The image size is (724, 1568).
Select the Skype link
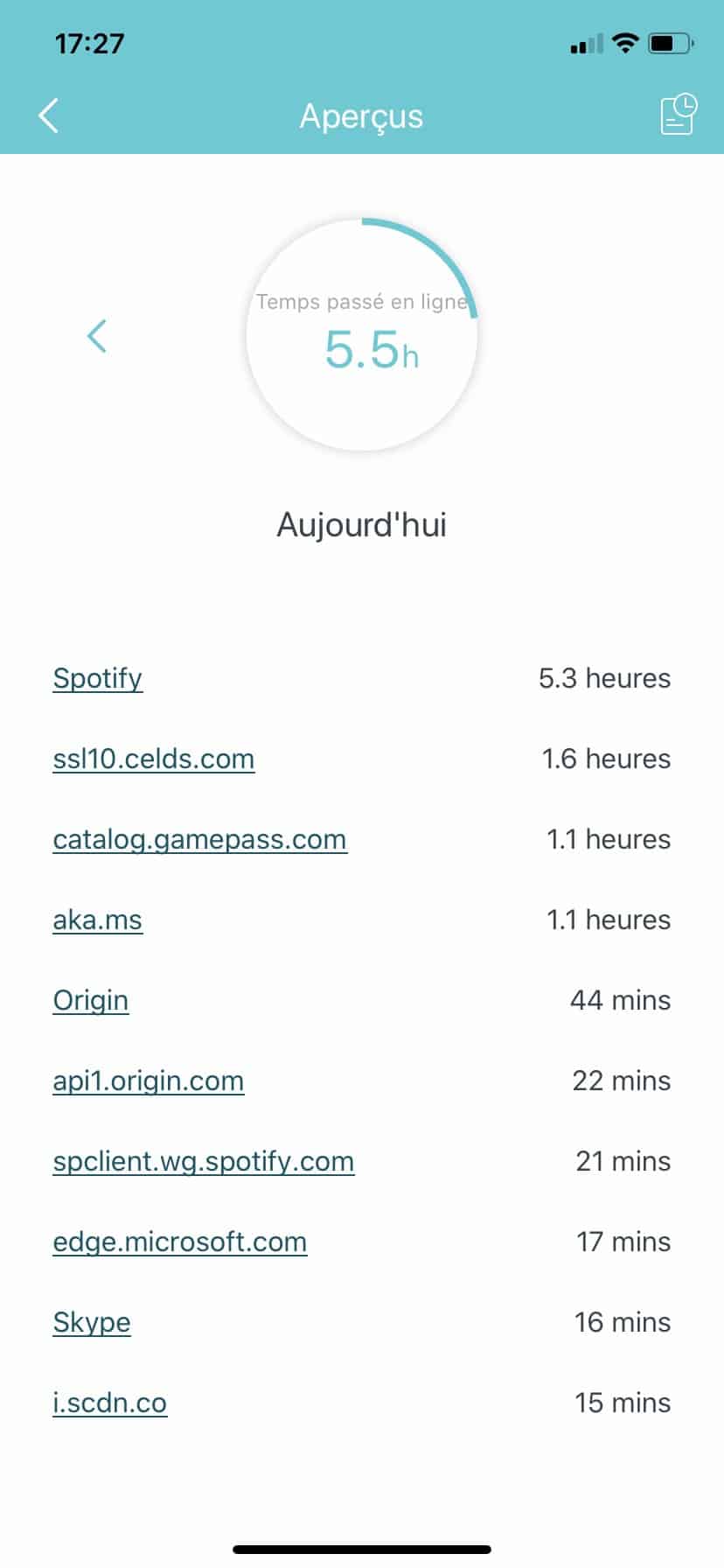[x=92, y=1322]
